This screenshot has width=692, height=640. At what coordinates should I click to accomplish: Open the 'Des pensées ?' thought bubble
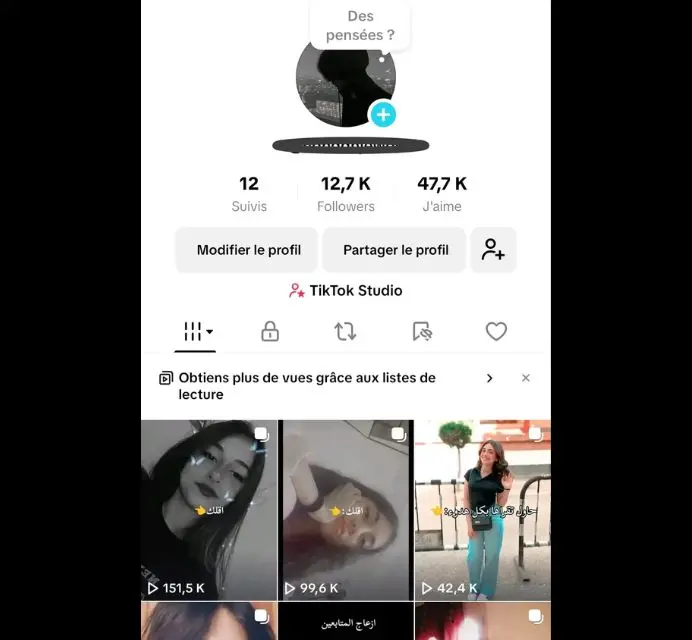click(x=359, y=25)
